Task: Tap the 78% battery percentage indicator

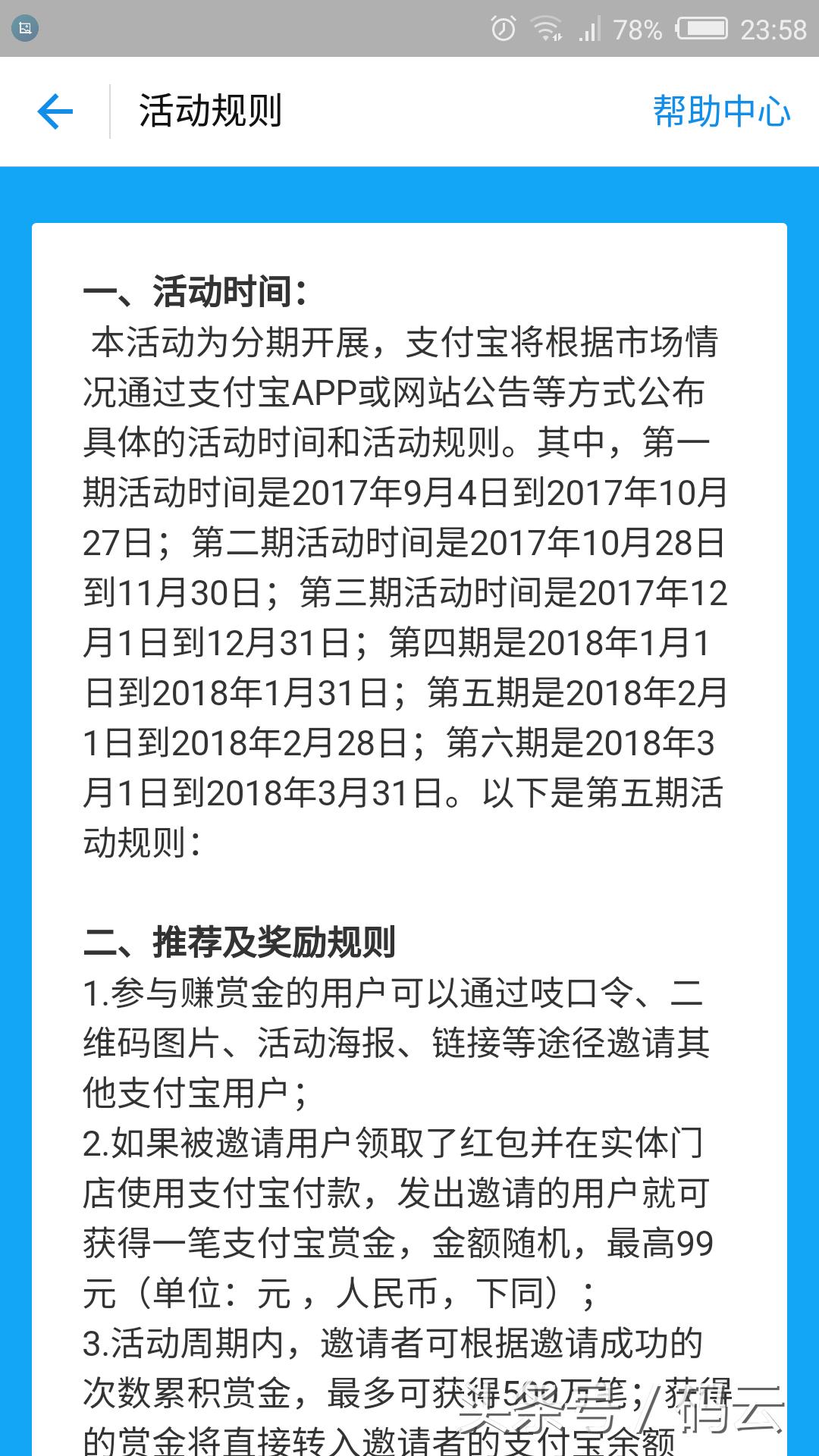Action: pos(637,29)
